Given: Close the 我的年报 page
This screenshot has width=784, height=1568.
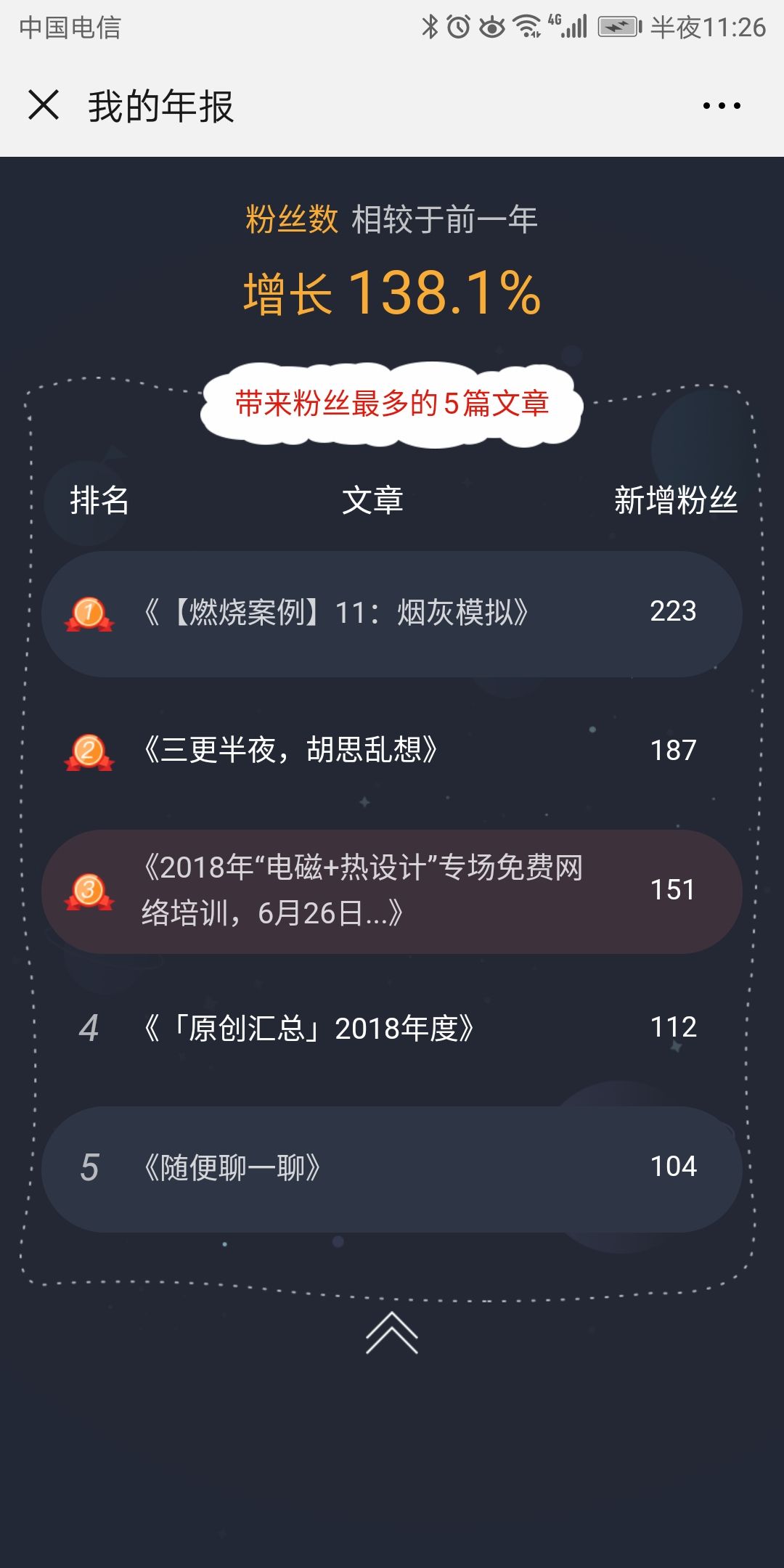Looking at the screenshot, I should click(44, 105).
